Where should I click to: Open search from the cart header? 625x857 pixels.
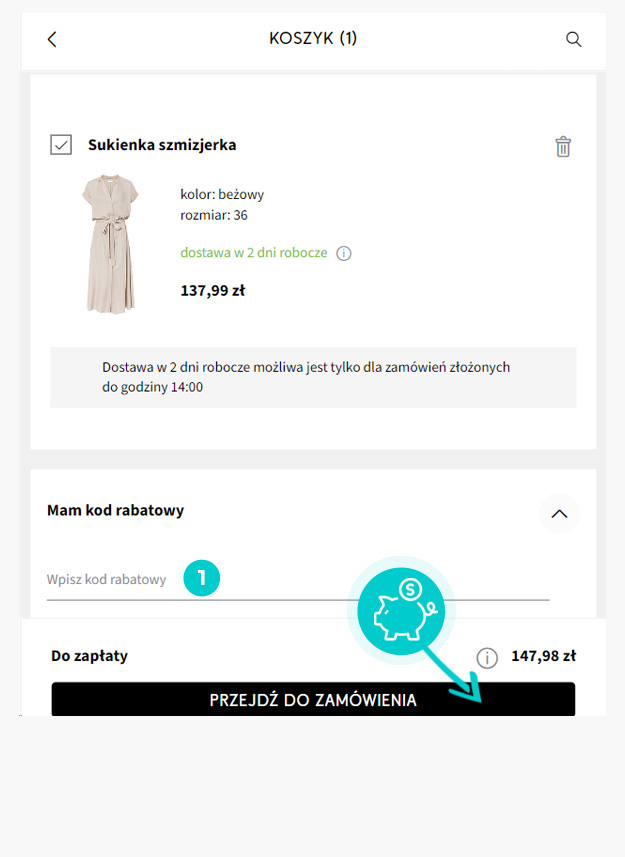[x=573, y=39]
